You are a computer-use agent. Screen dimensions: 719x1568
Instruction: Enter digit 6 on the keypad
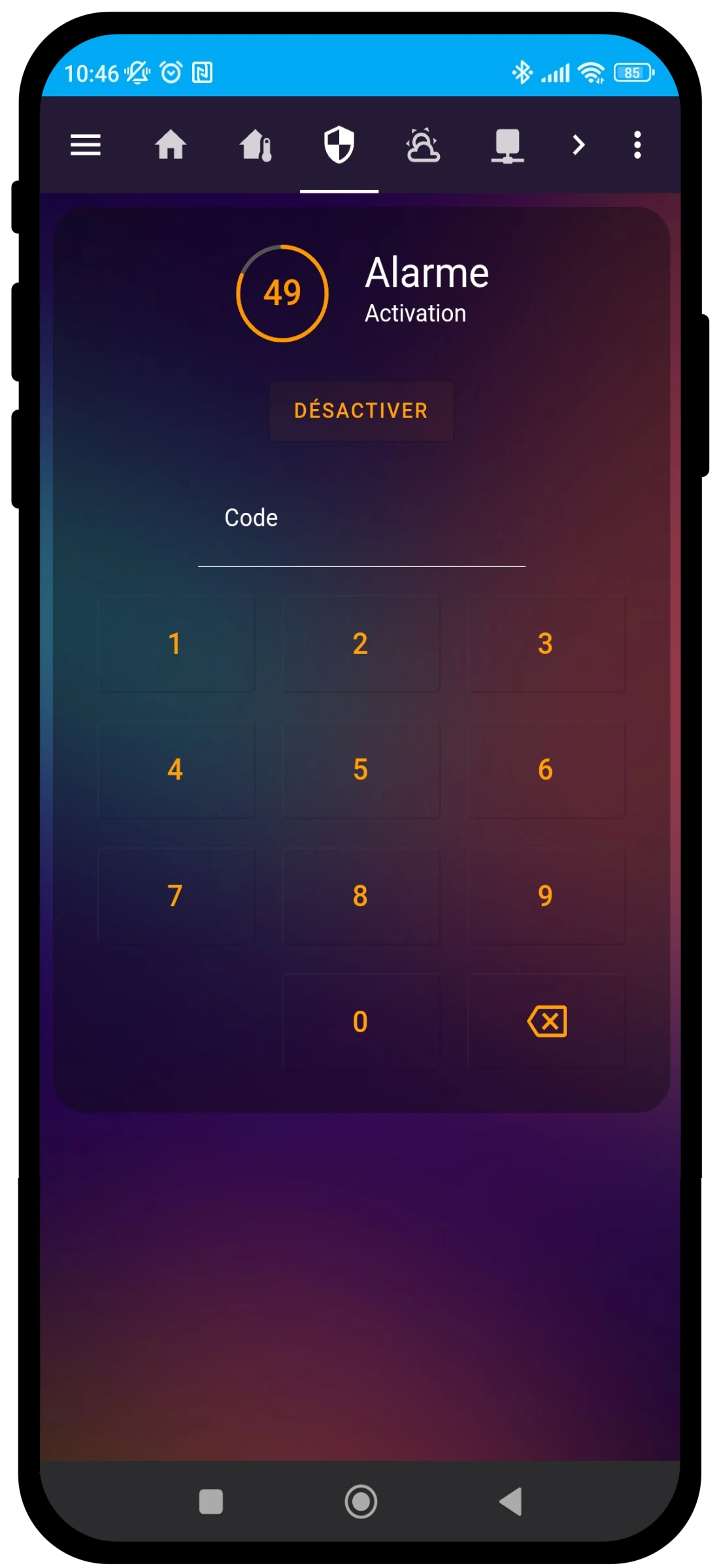click(x=546, y=770)
